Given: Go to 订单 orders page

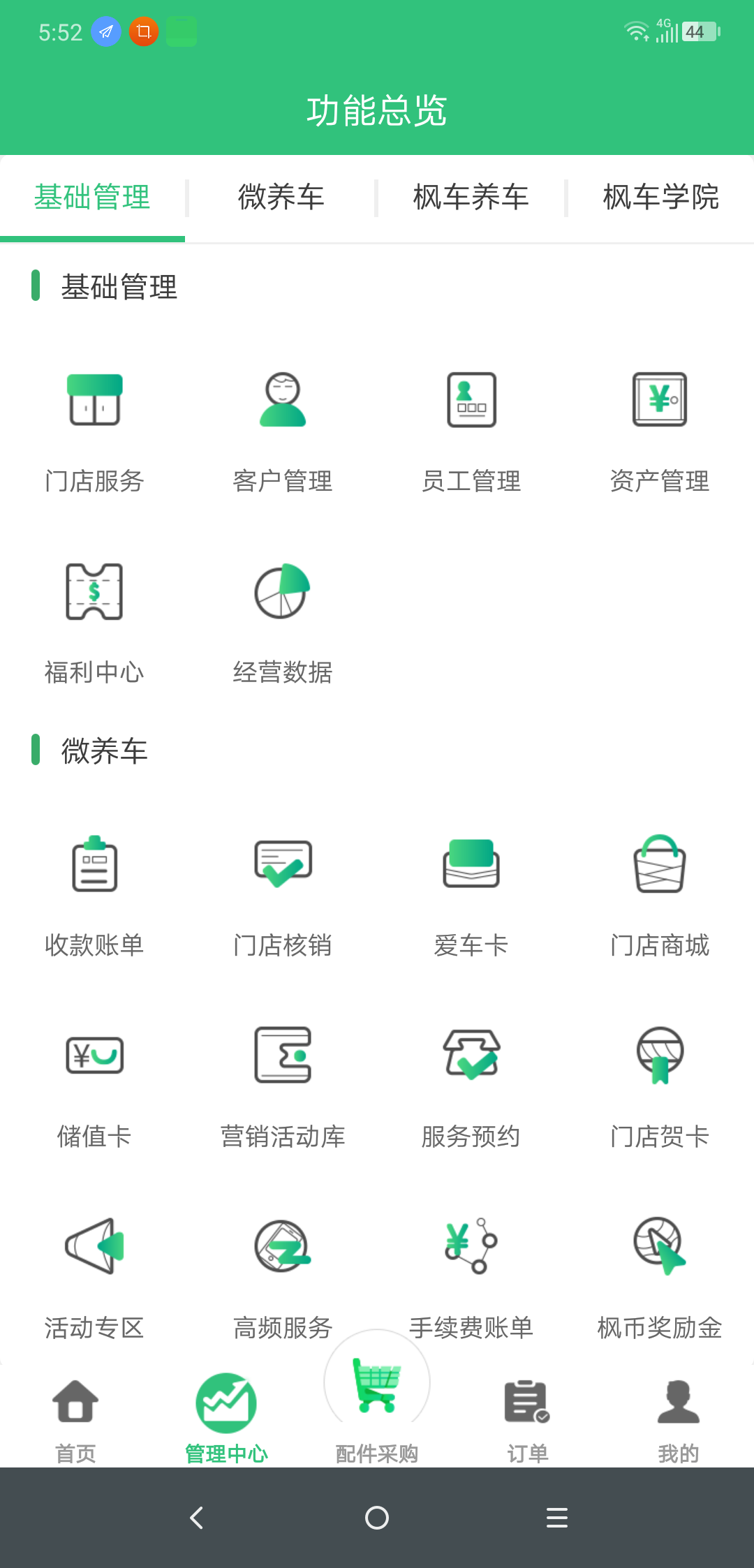Looking at the screenshot, I should click(x=527, y=1417).
